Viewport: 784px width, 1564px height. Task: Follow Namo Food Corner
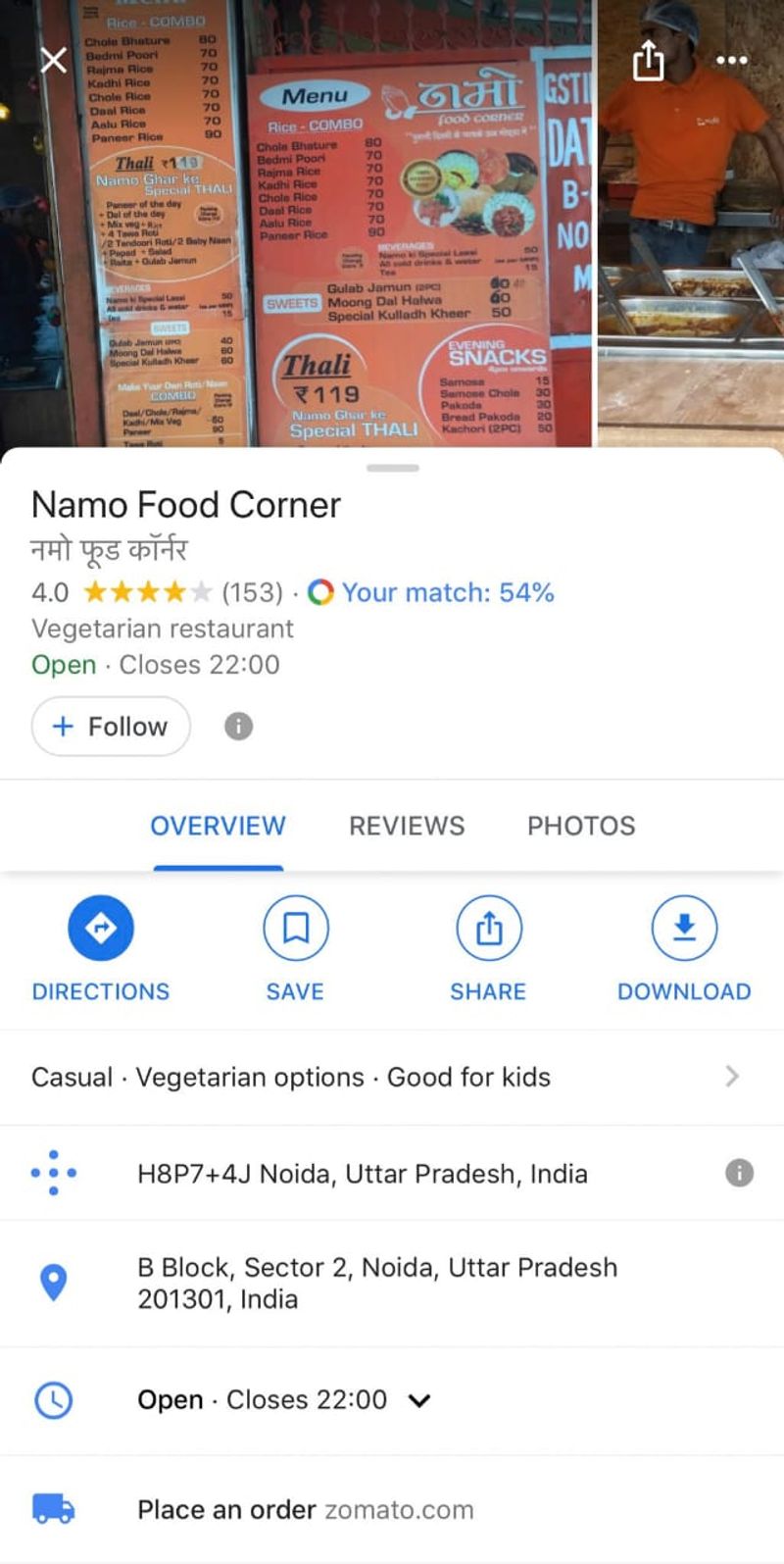(x=111, y=727)
